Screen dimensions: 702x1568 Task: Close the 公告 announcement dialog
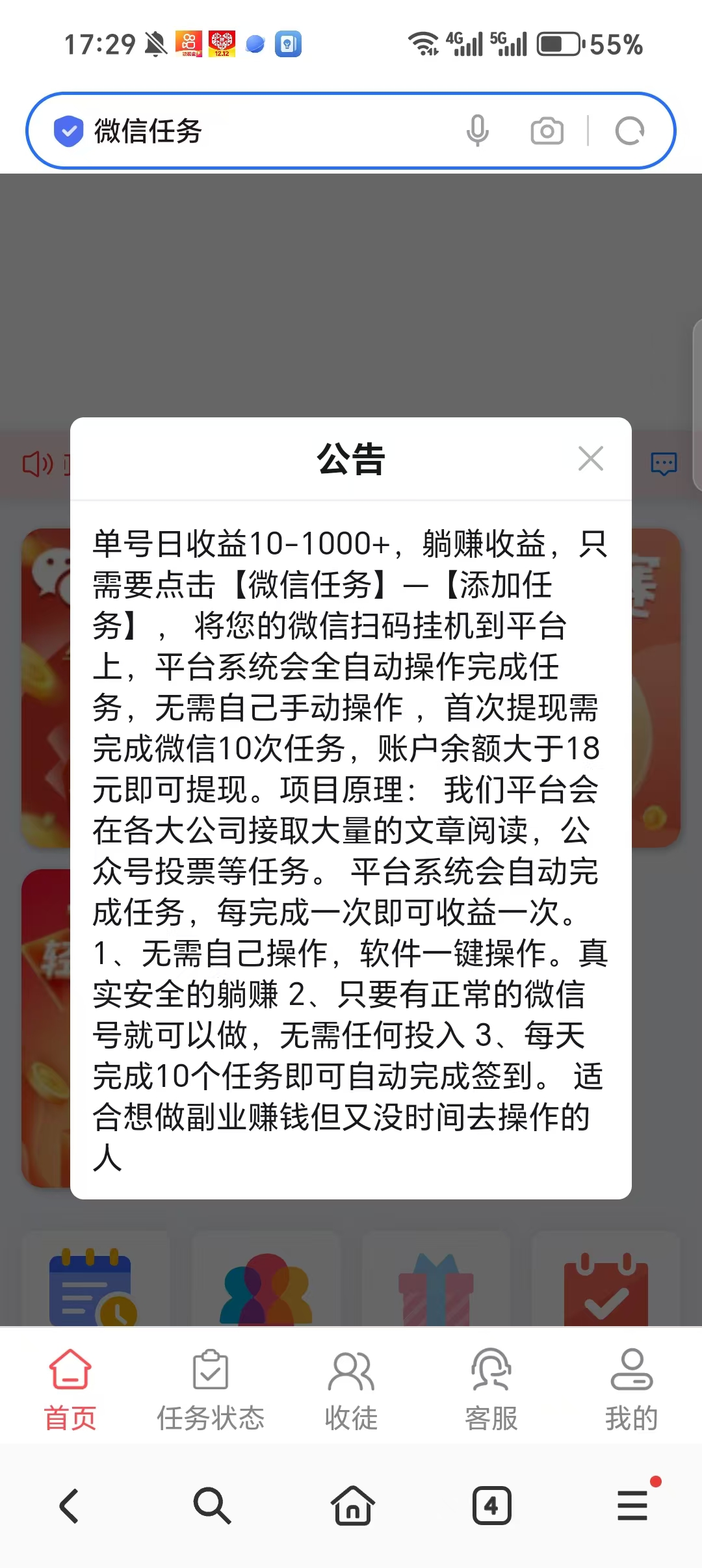pyautogui.click(x=590, y=459)
